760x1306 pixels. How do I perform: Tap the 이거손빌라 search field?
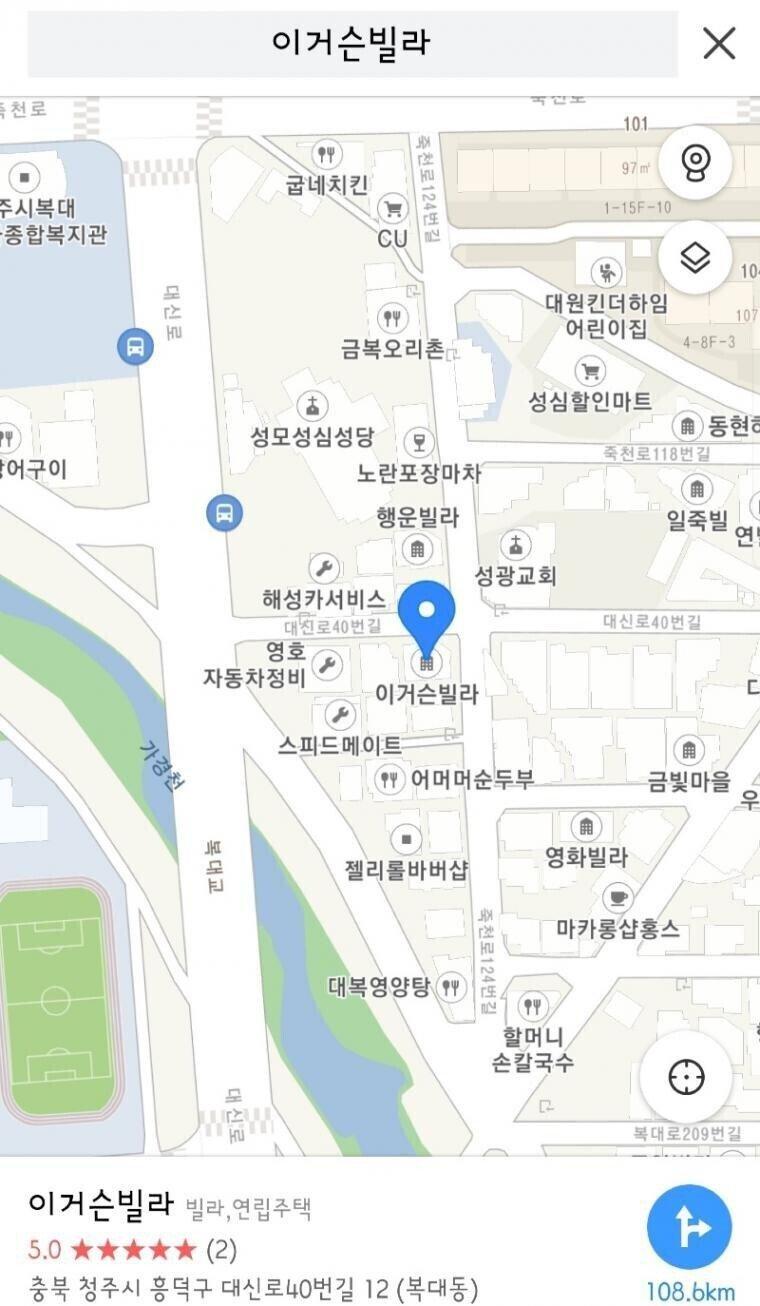pos(352,44)
